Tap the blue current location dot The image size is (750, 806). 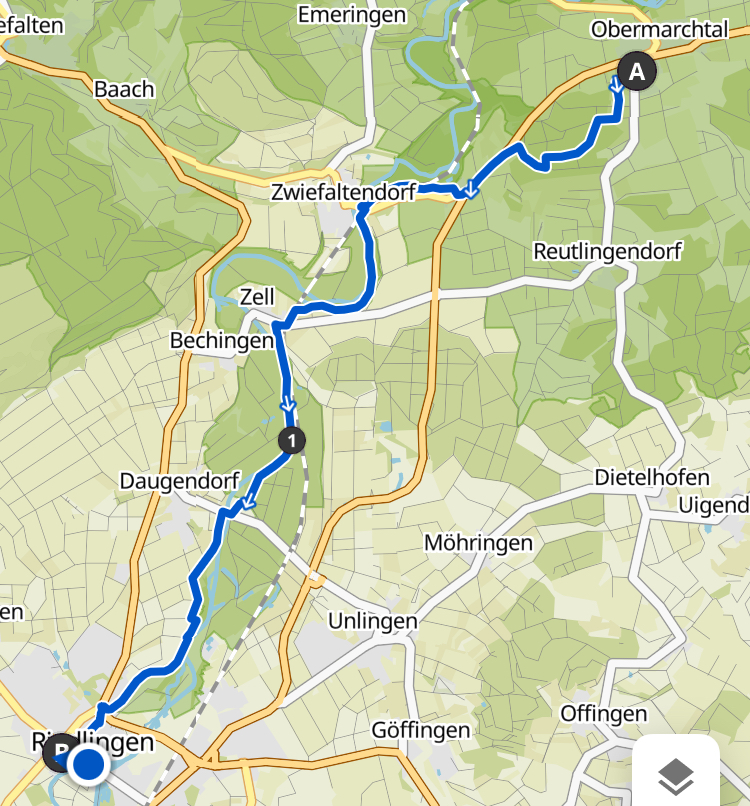tap(89, 765)
